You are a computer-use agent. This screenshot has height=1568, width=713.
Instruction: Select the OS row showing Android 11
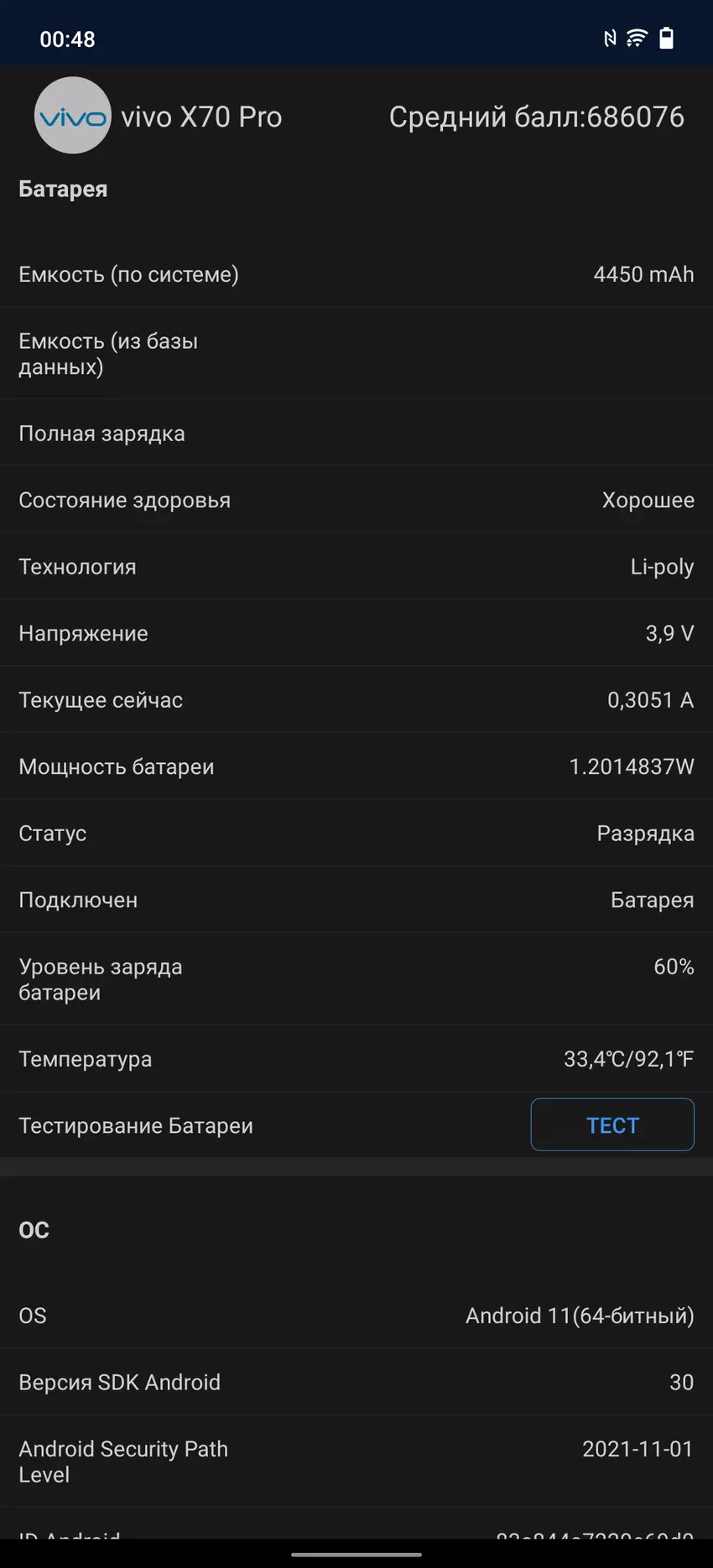[356, 1316]
